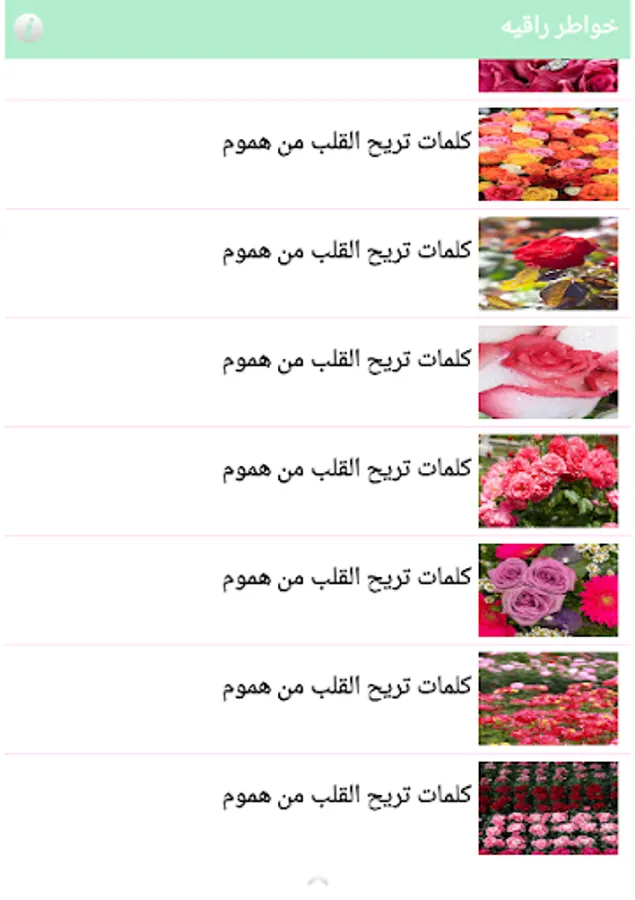This screenshot has width=635, height=900.
Task: Open the row with the red flower field
Action: click(318, 699)
